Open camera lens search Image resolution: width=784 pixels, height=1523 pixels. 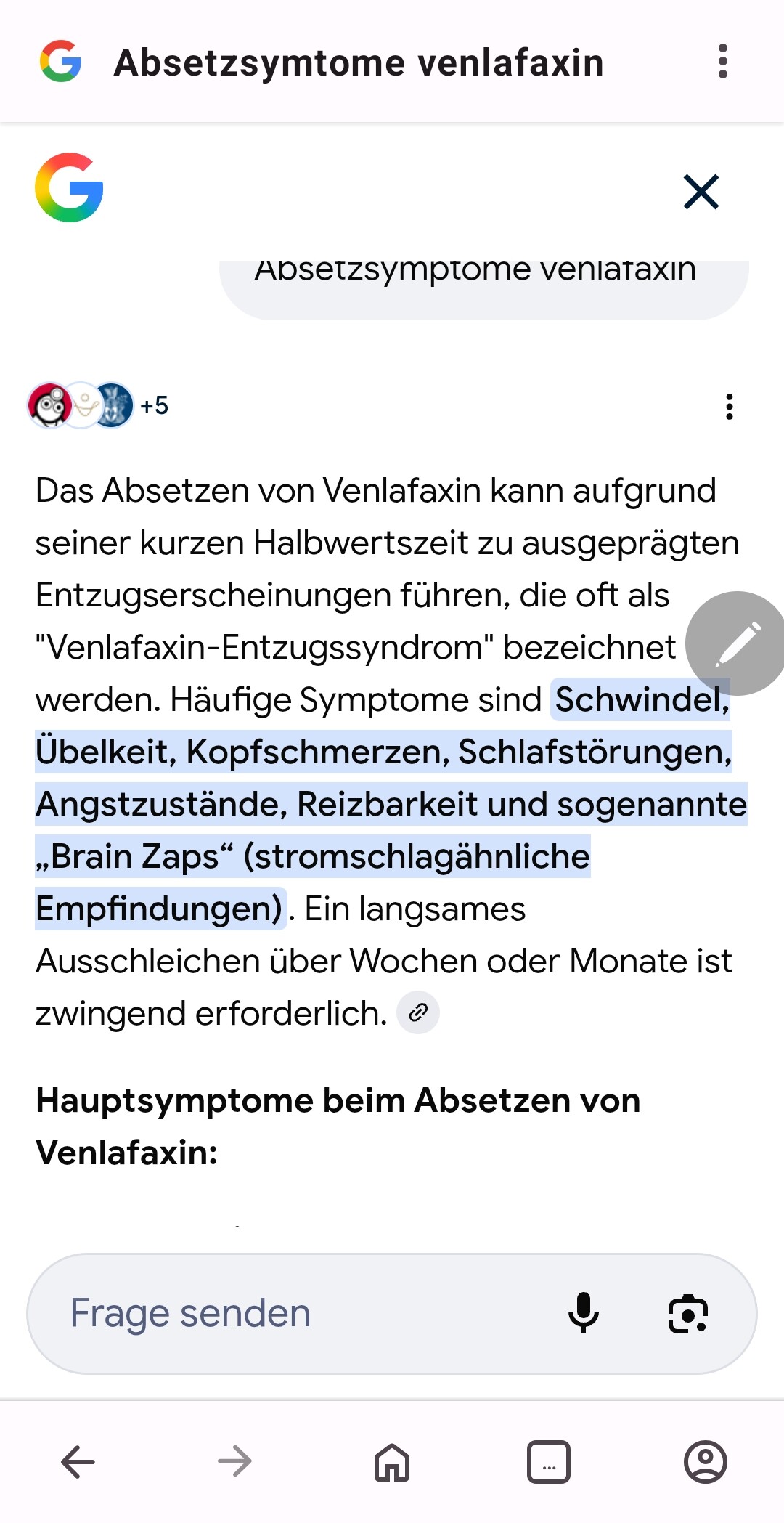pos(687,1313)
